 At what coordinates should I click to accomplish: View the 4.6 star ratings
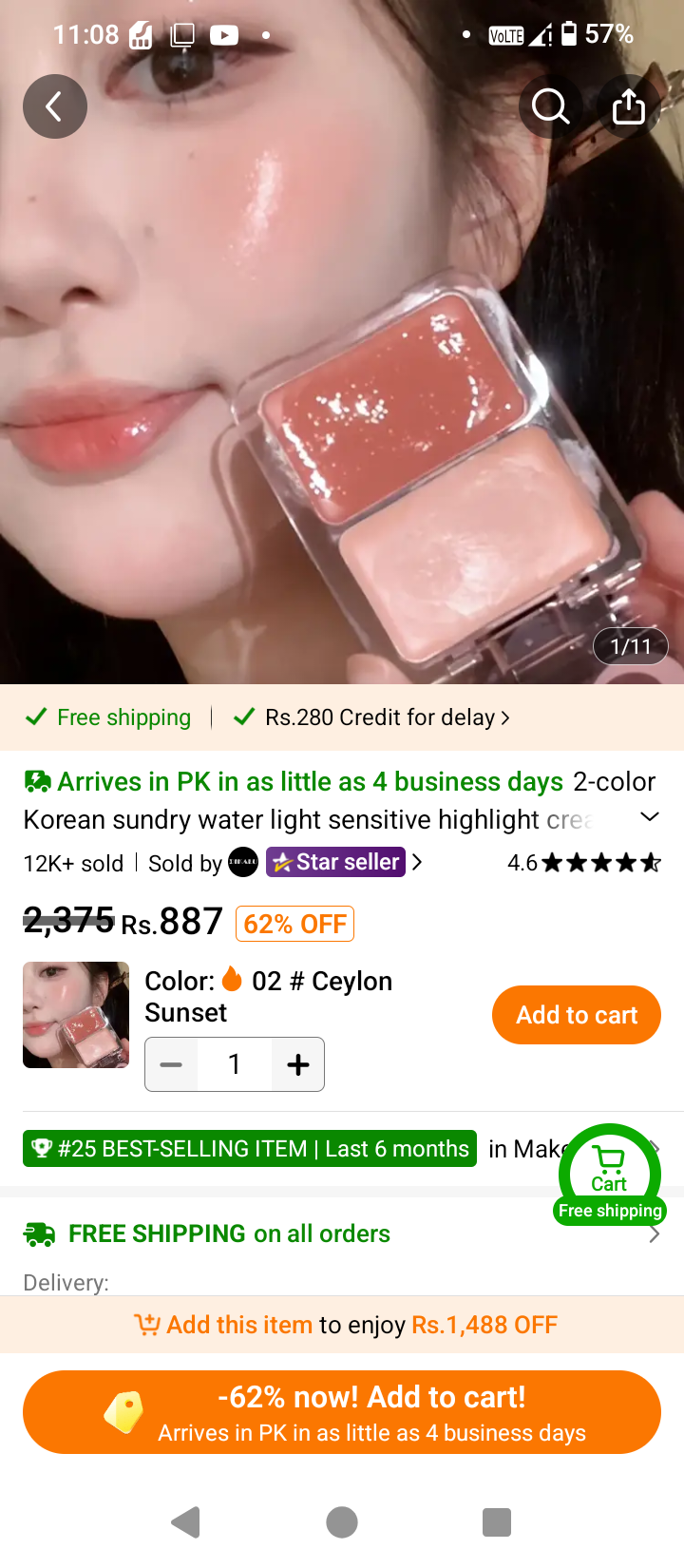pyautogui.click(x=584, y=863)
